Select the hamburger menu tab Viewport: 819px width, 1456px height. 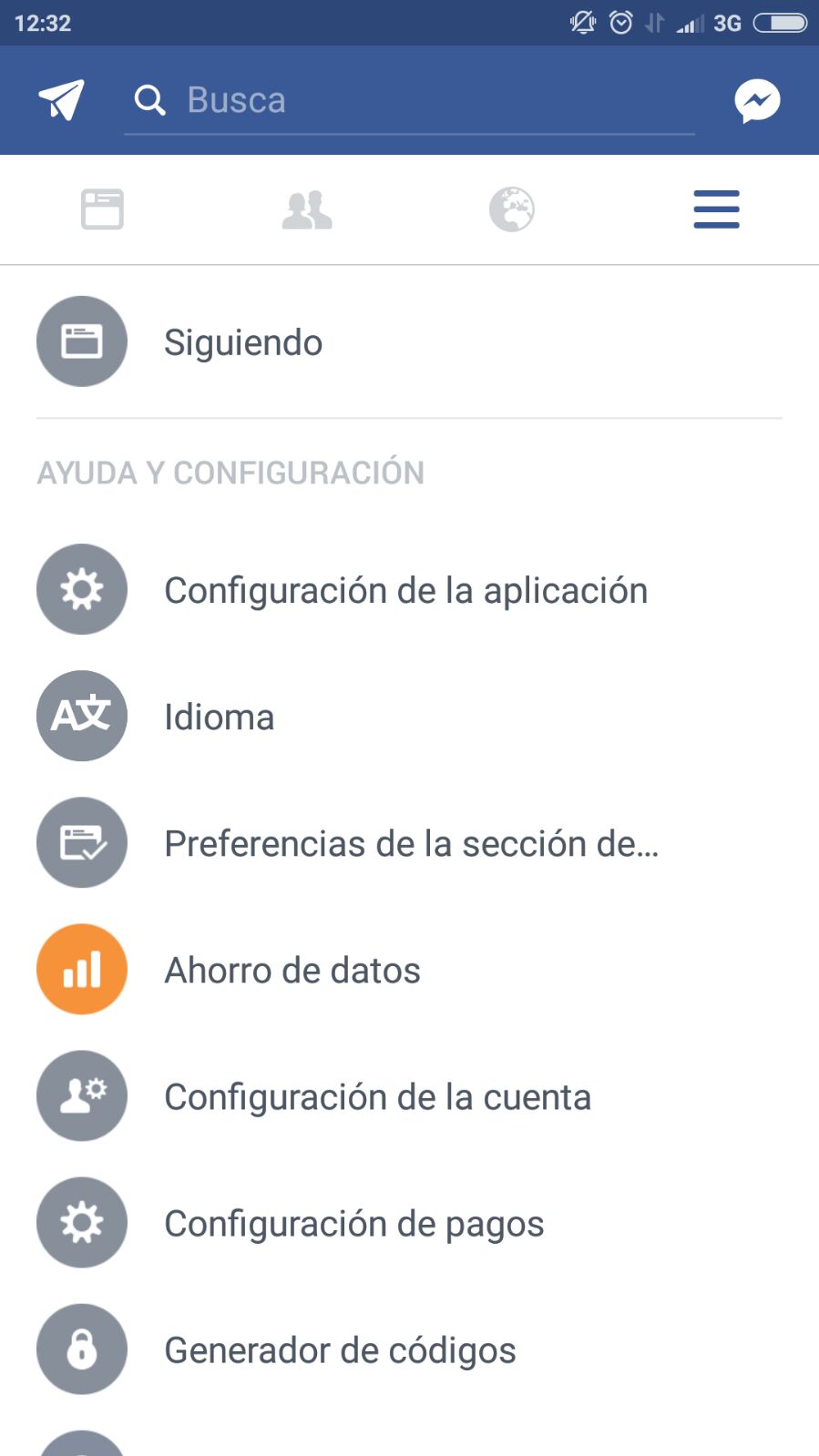[x=717, y=209]
